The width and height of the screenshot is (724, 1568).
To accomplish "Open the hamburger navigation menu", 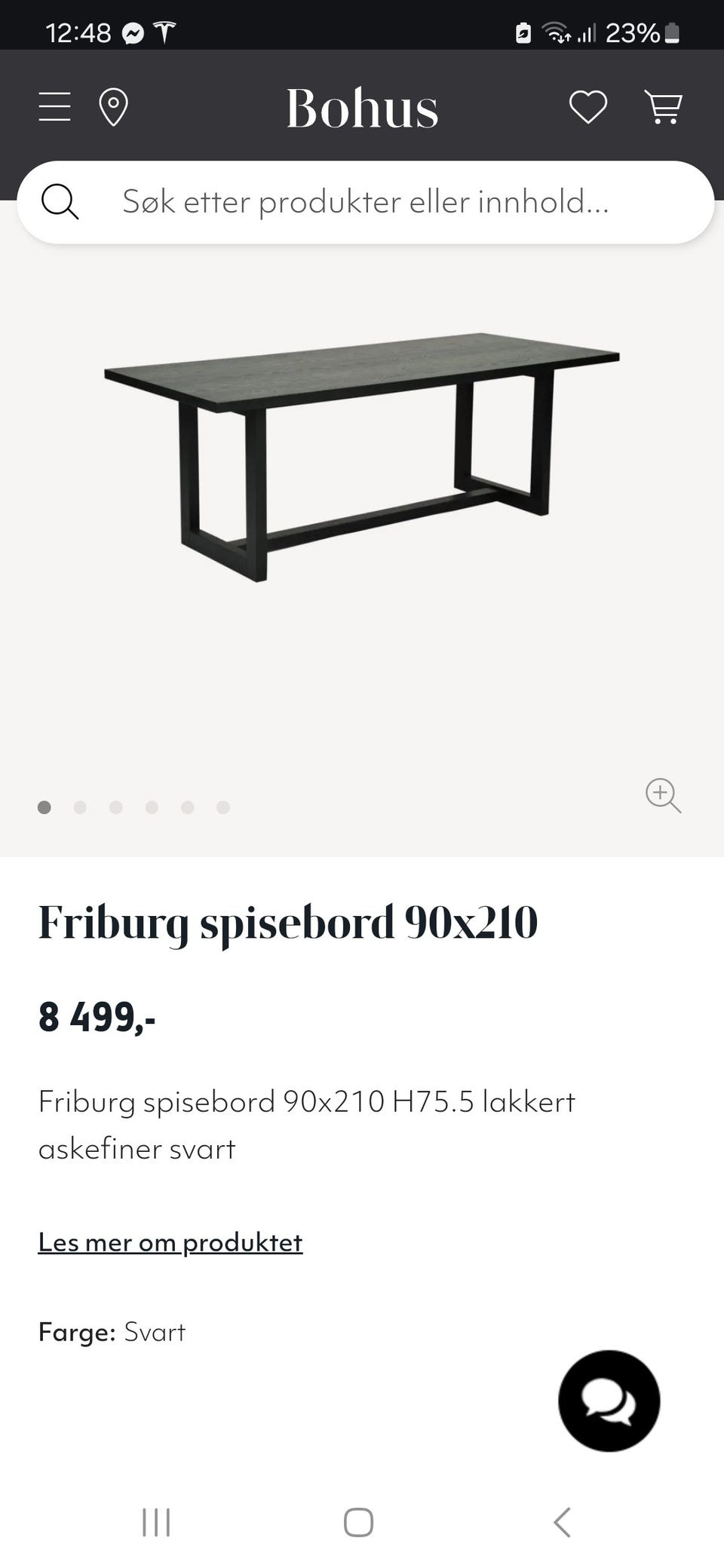I will pos(54,106).
